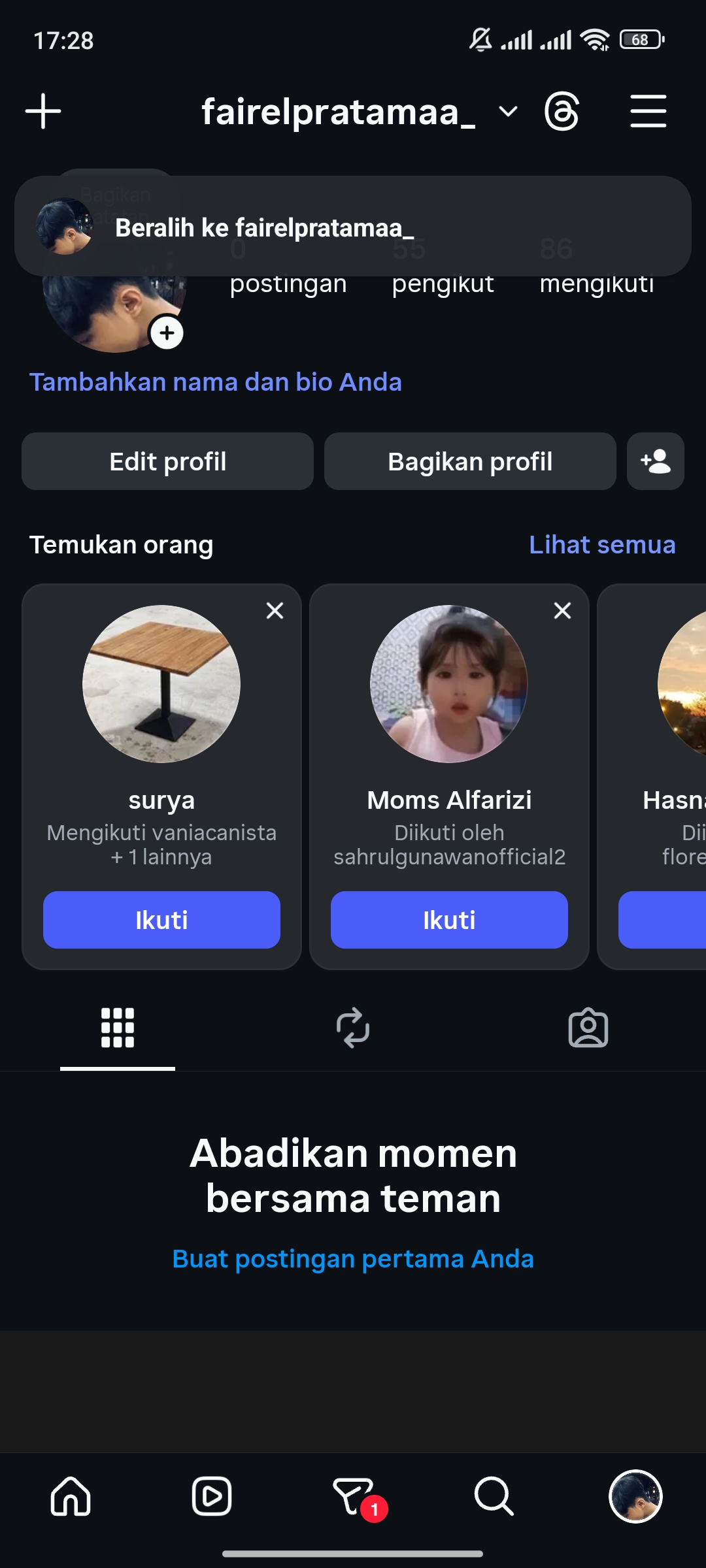Tap Buat postingan pertama Anda

click(x=353, y=1259)
